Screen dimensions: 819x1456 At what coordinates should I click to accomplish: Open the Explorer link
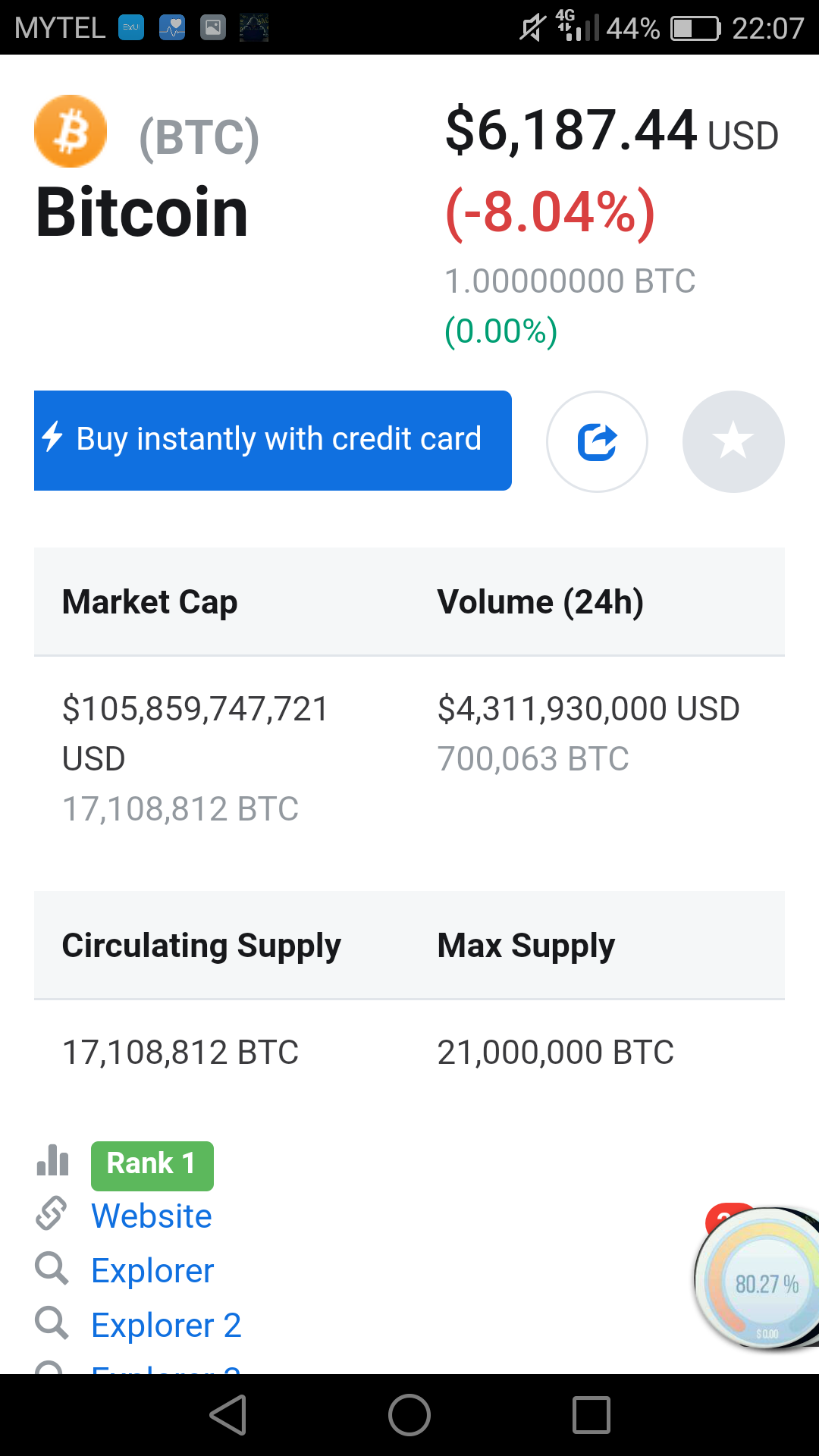152,1270
